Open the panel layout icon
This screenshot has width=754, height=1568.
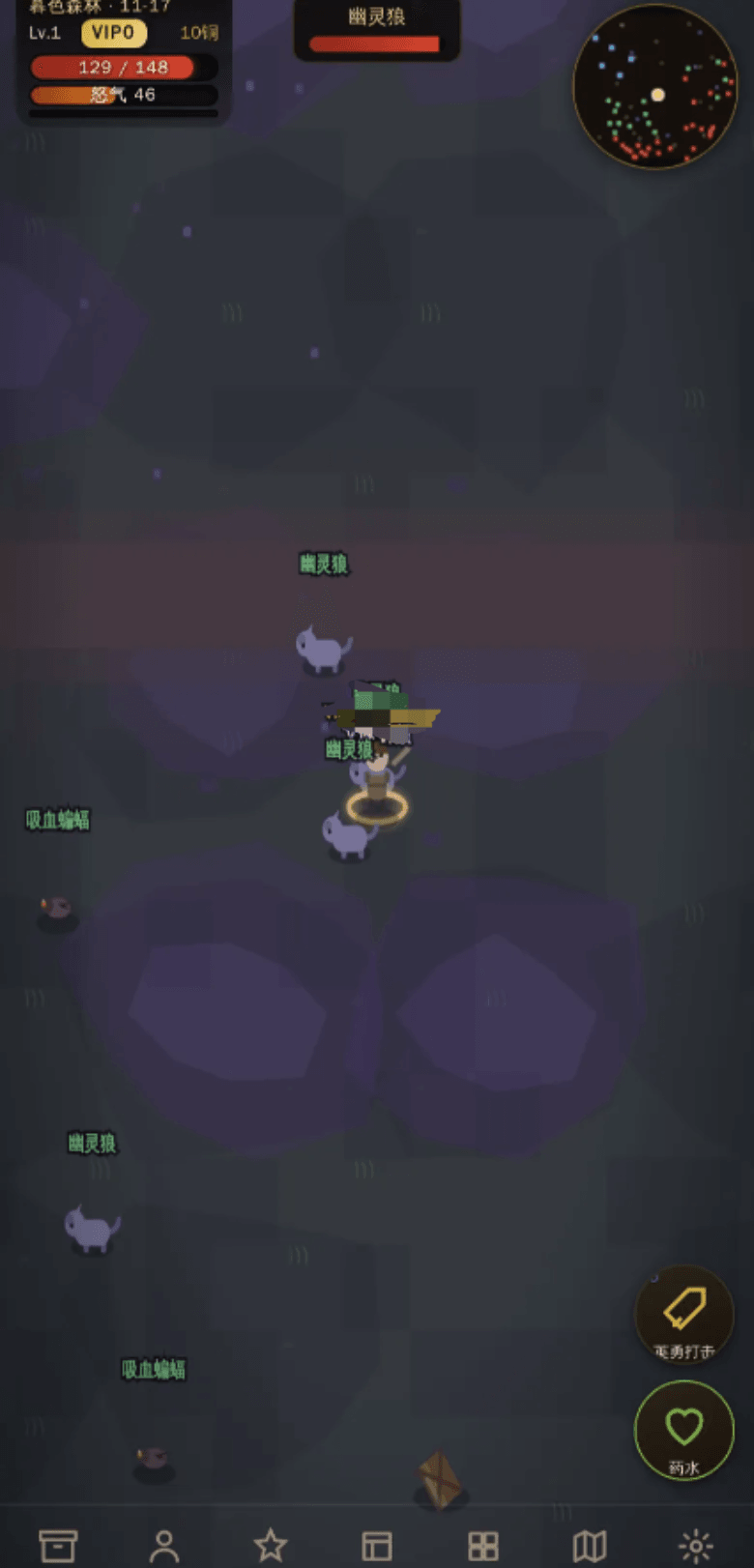377,1546
